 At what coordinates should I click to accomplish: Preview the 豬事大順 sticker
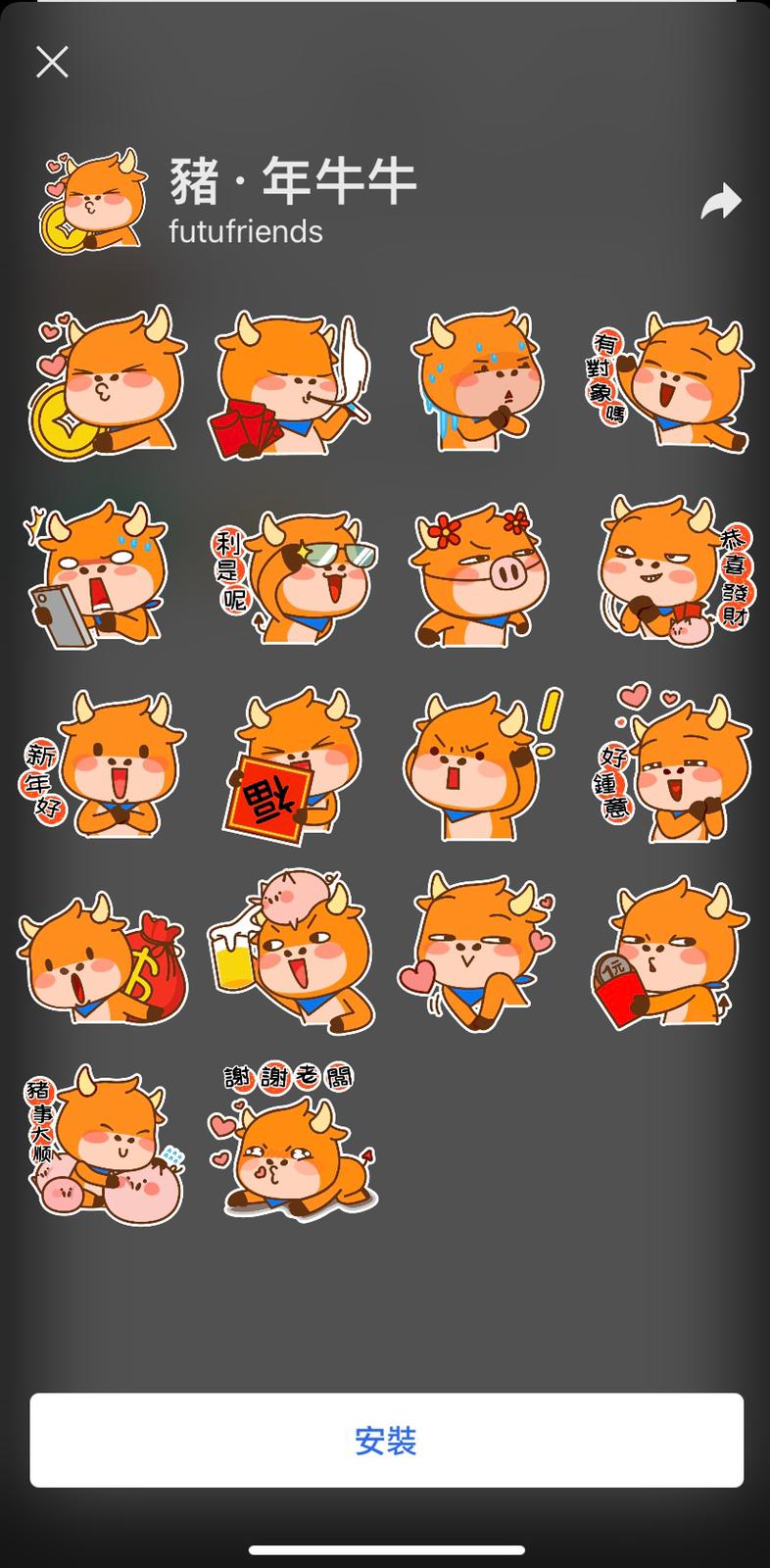(x=103, y=1145)
